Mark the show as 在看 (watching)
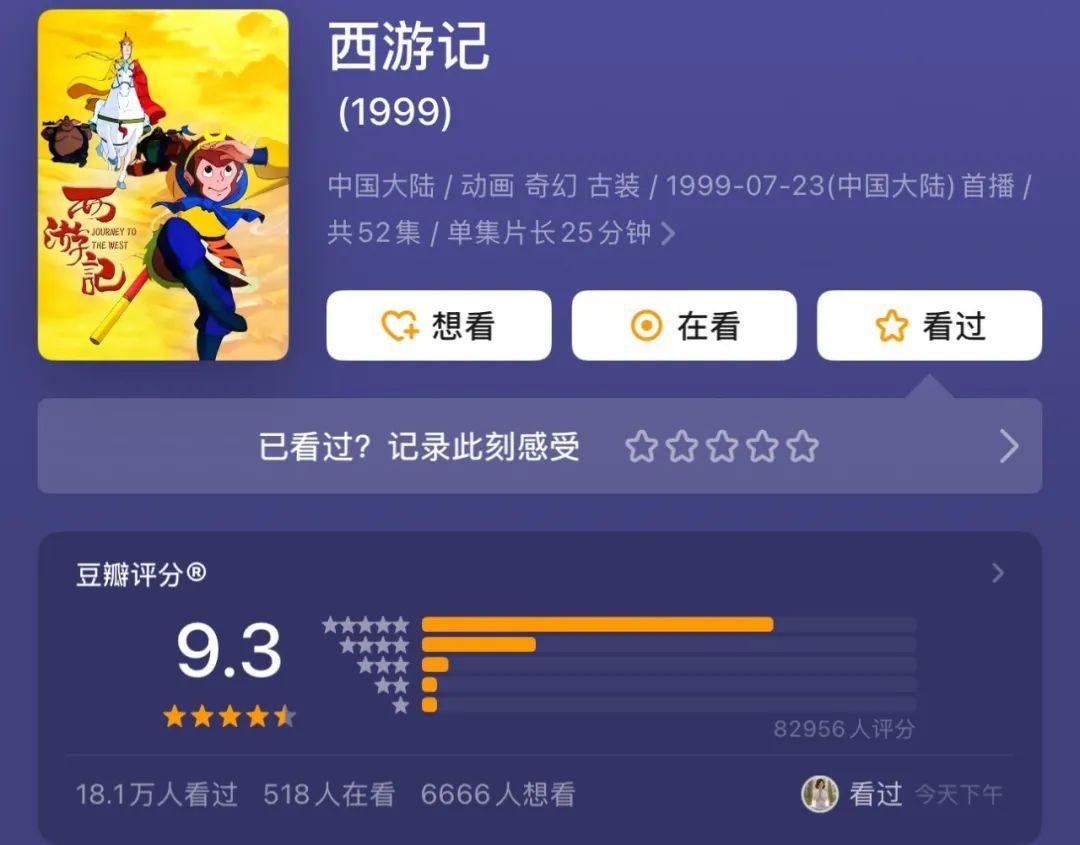This screenshot has width=1080, height=845. [x=684, y=326]
